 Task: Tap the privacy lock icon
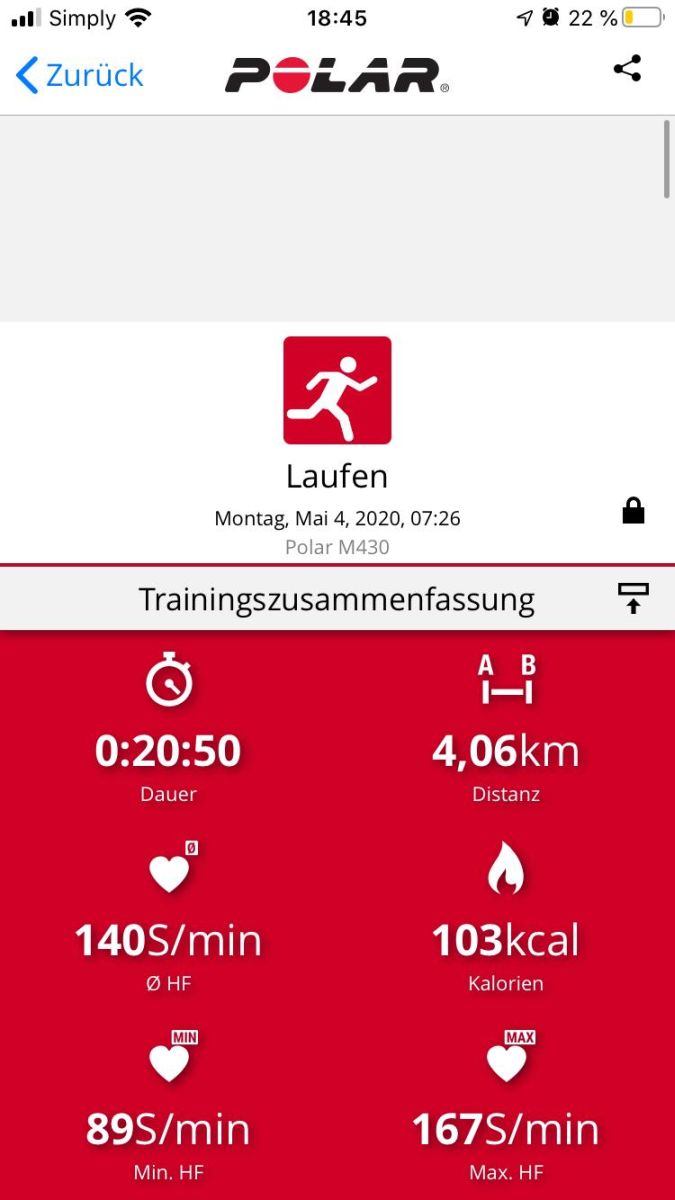click(x=633, y=511)
